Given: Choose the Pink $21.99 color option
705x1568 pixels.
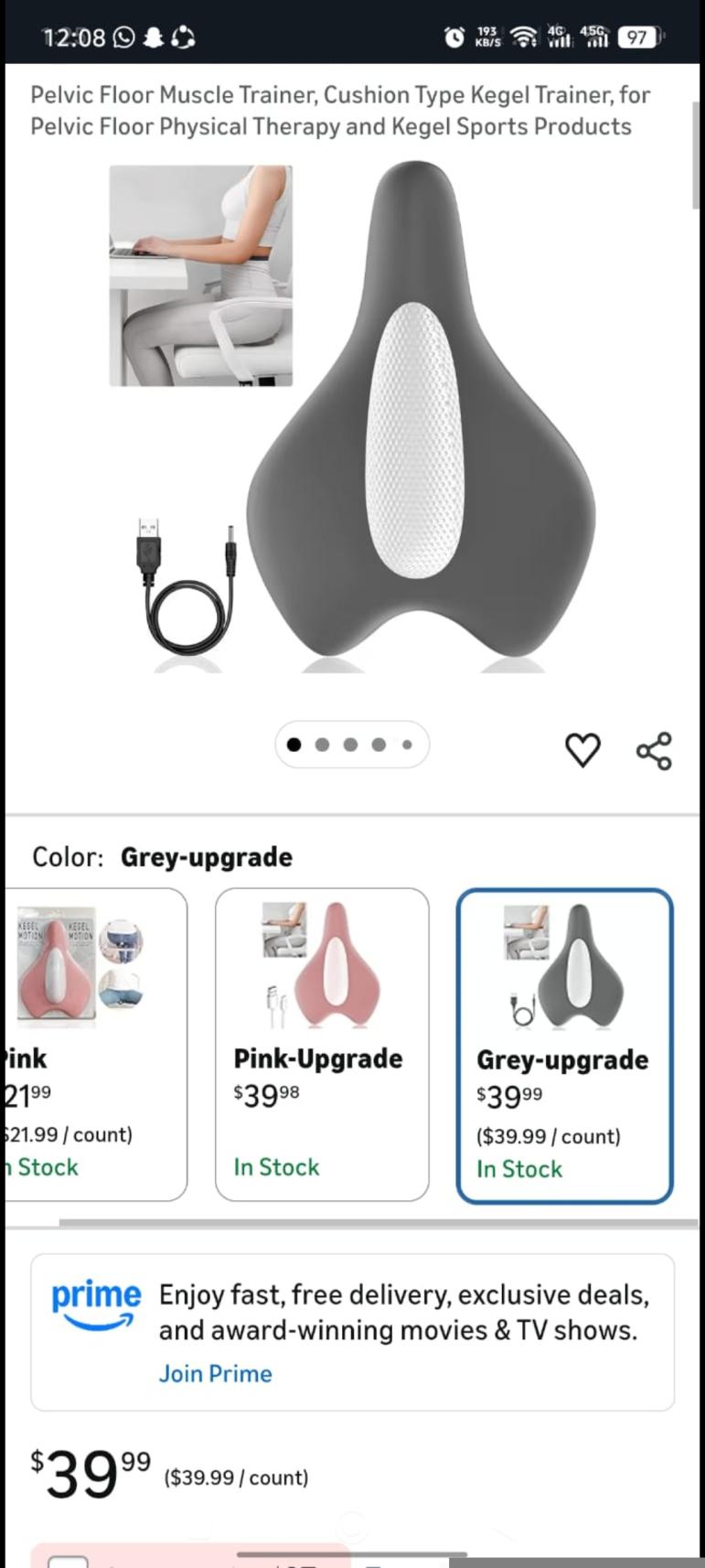Looking at the screenshot, I should tap(96, 1044).
